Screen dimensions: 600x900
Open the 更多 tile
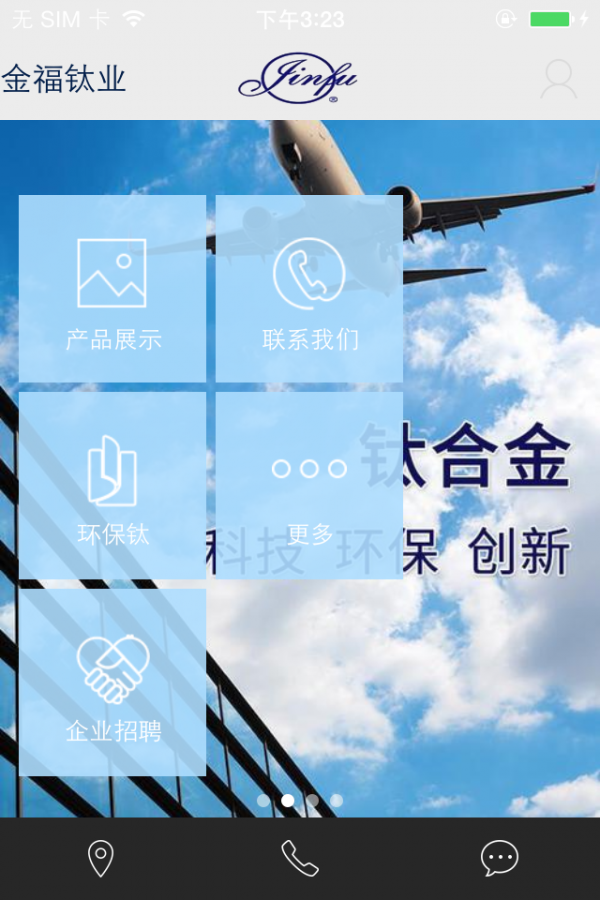point(309,485)
